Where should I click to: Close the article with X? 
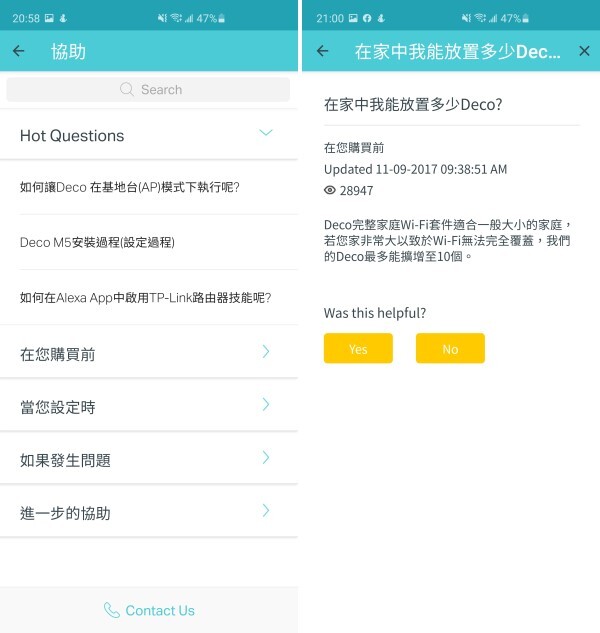pyautogui.click(x=584, y=51)
